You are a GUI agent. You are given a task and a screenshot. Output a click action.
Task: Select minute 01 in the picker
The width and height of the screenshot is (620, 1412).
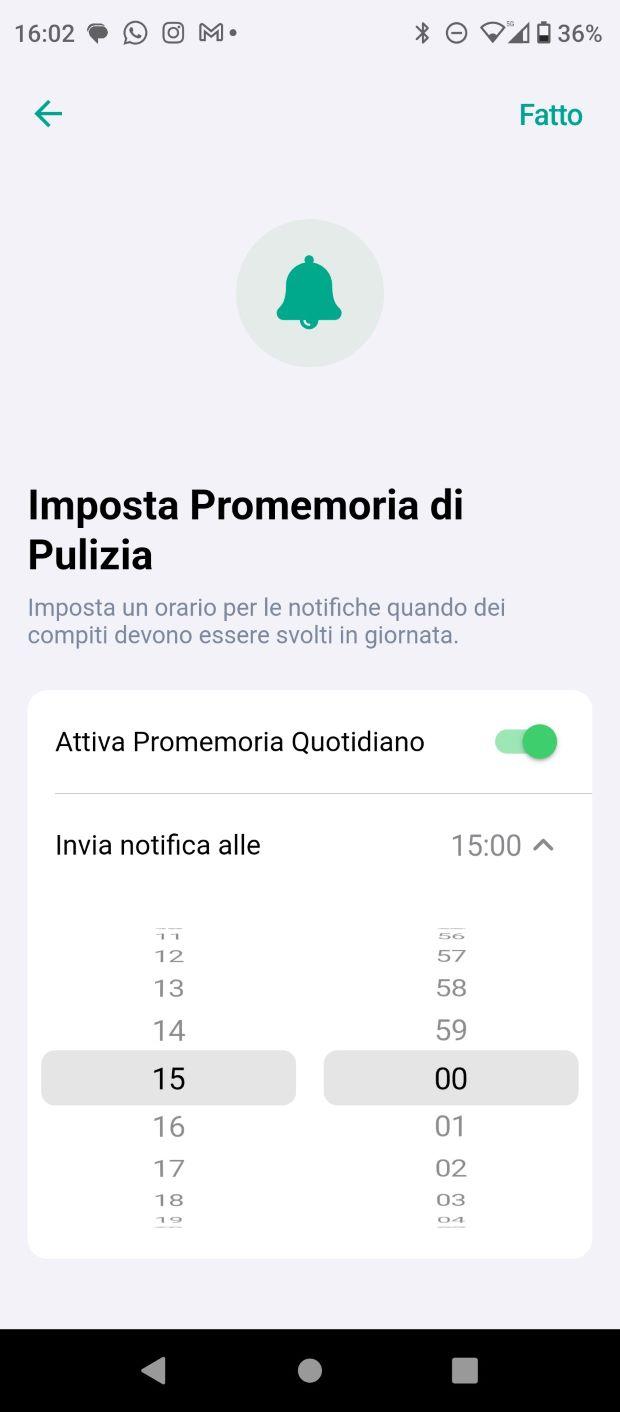coord(451,1126)
